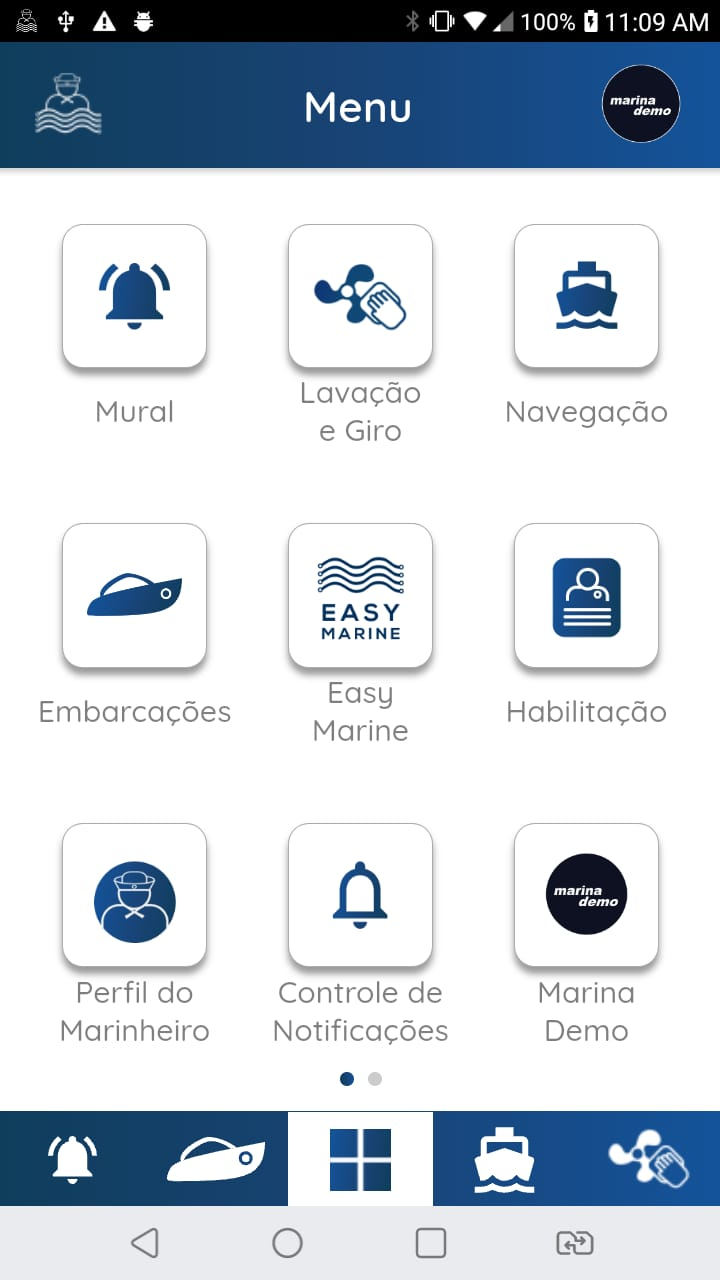Open the Mural tile
This screenshot has height=1280, width=720.
(134, 296)
